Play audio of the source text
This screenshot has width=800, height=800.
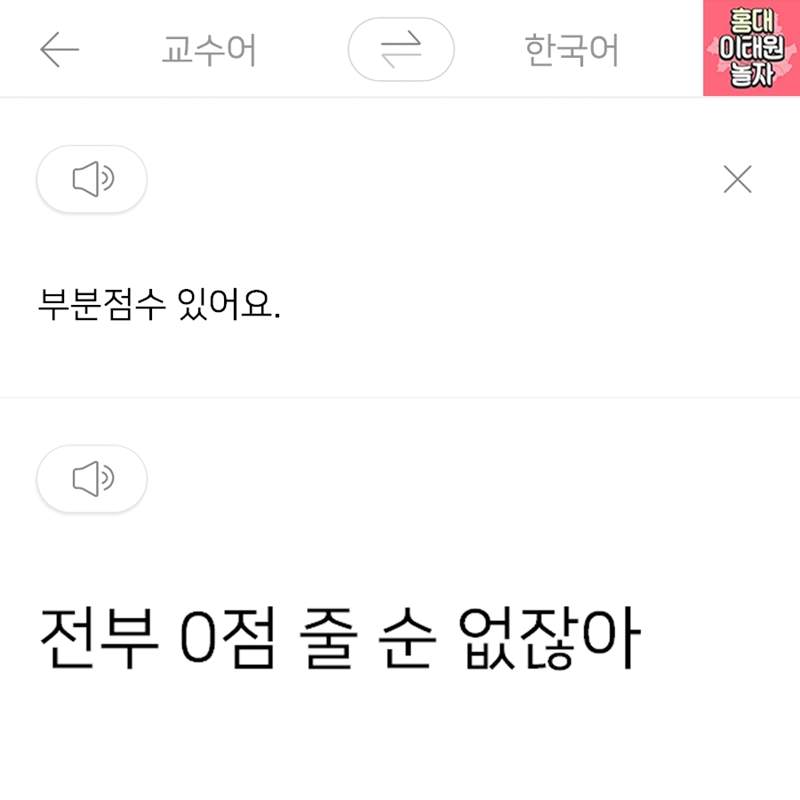(92, 180)
